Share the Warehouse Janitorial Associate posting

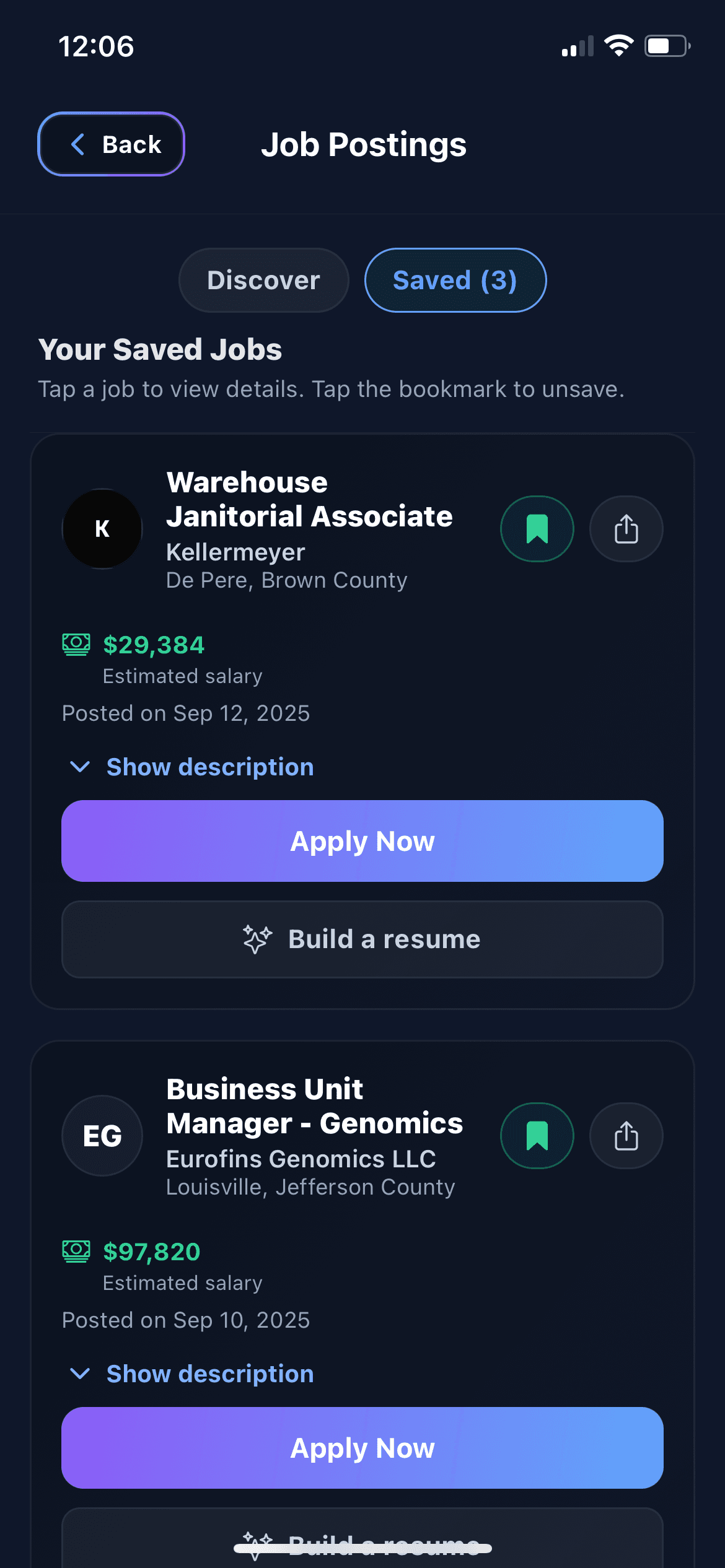[626, 529]
